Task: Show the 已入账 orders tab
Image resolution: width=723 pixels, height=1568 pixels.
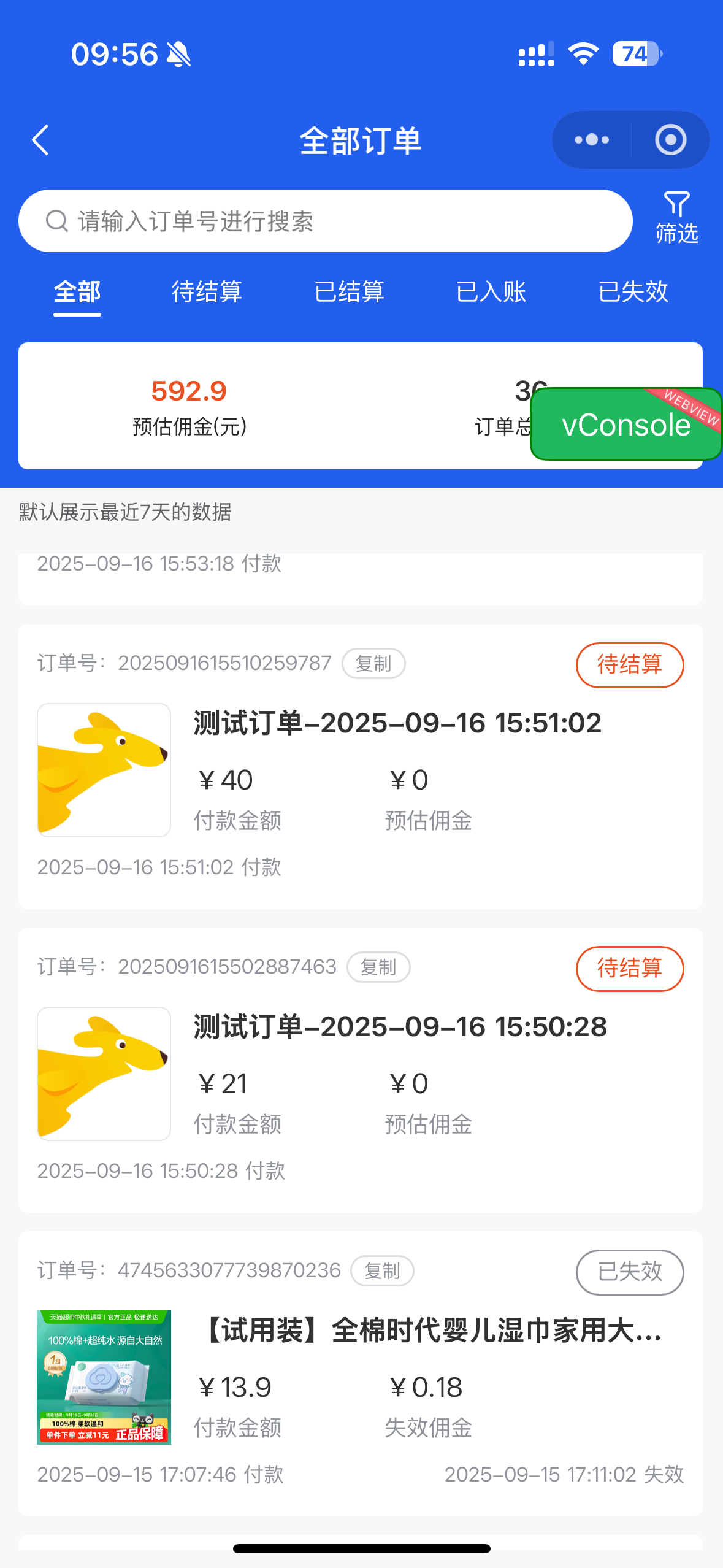Action: (491, 292)
